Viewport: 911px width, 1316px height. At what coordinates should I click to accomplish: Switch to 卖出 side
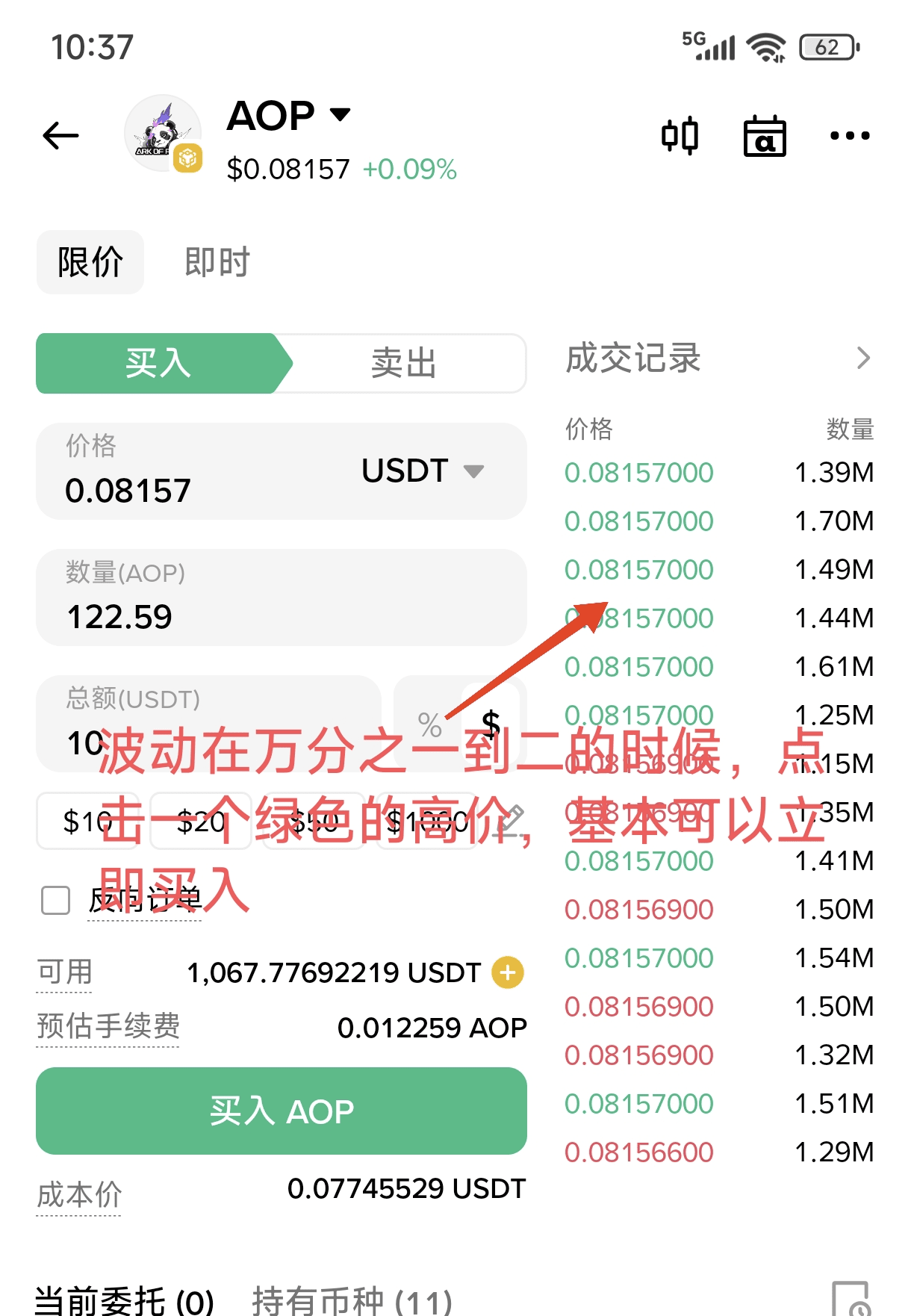404,363
